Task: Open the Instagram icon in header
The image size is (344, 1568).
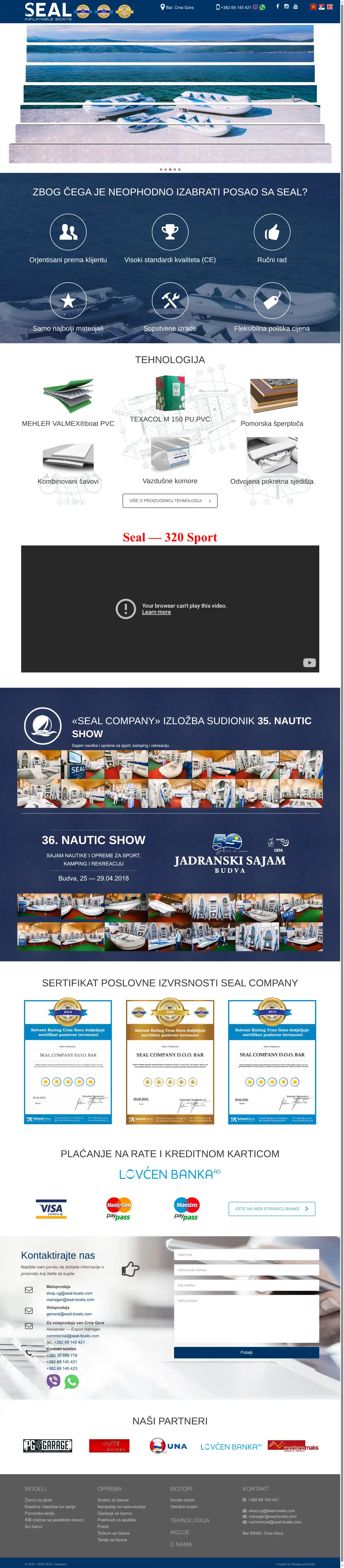Action: coord(286,7)
